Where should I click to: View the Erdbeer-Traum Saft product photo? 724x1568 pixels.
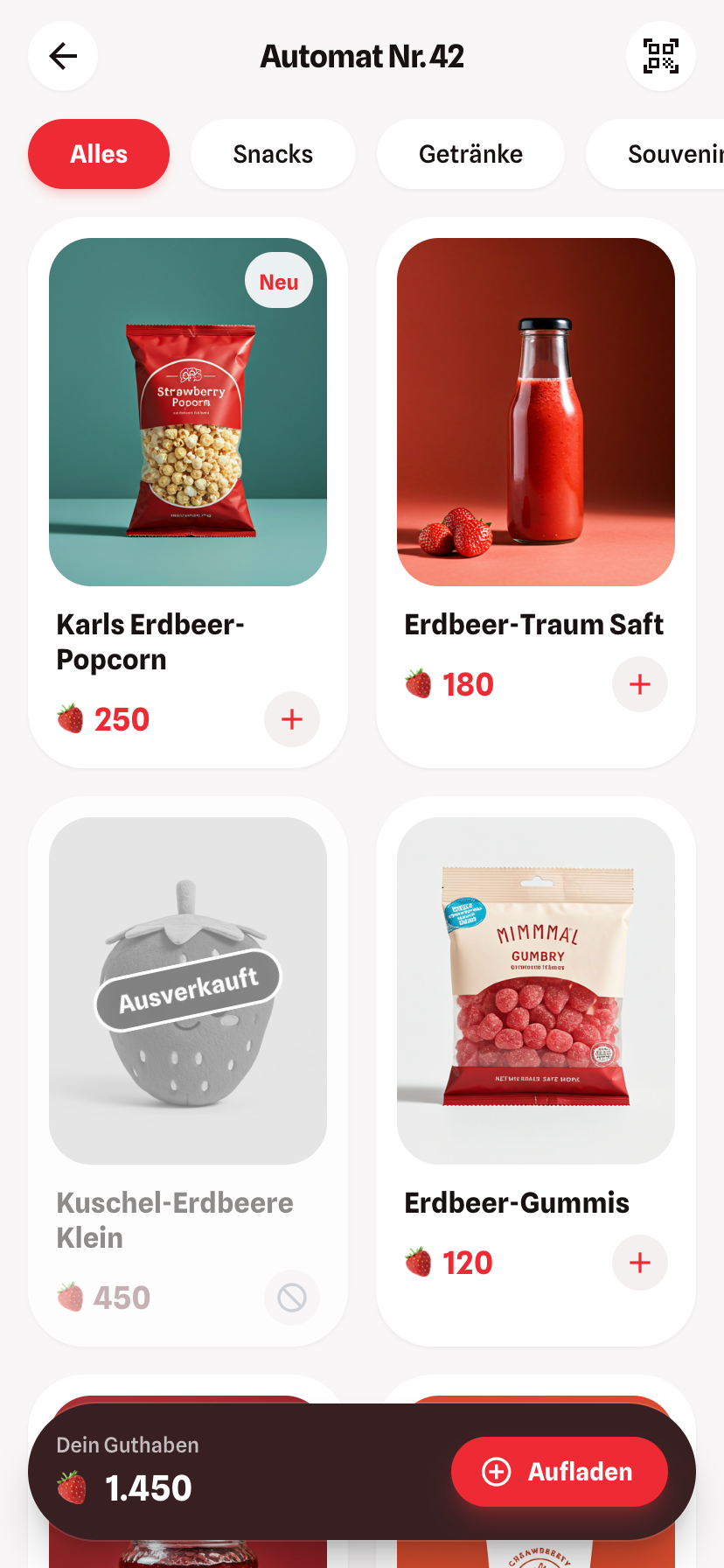pyautogui.click(x=536, y=411)
